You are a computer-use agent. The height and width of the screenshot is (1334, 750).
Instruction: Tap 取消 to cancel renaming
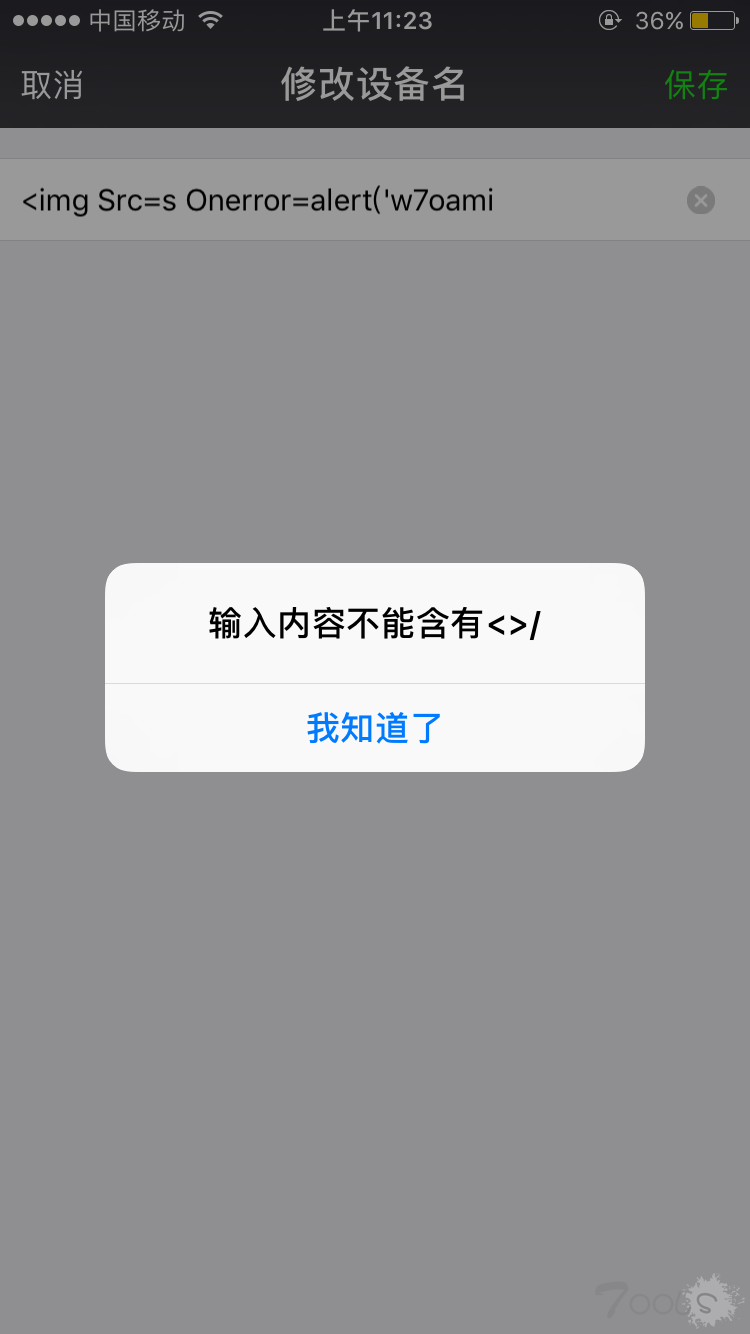coord(52,85)
